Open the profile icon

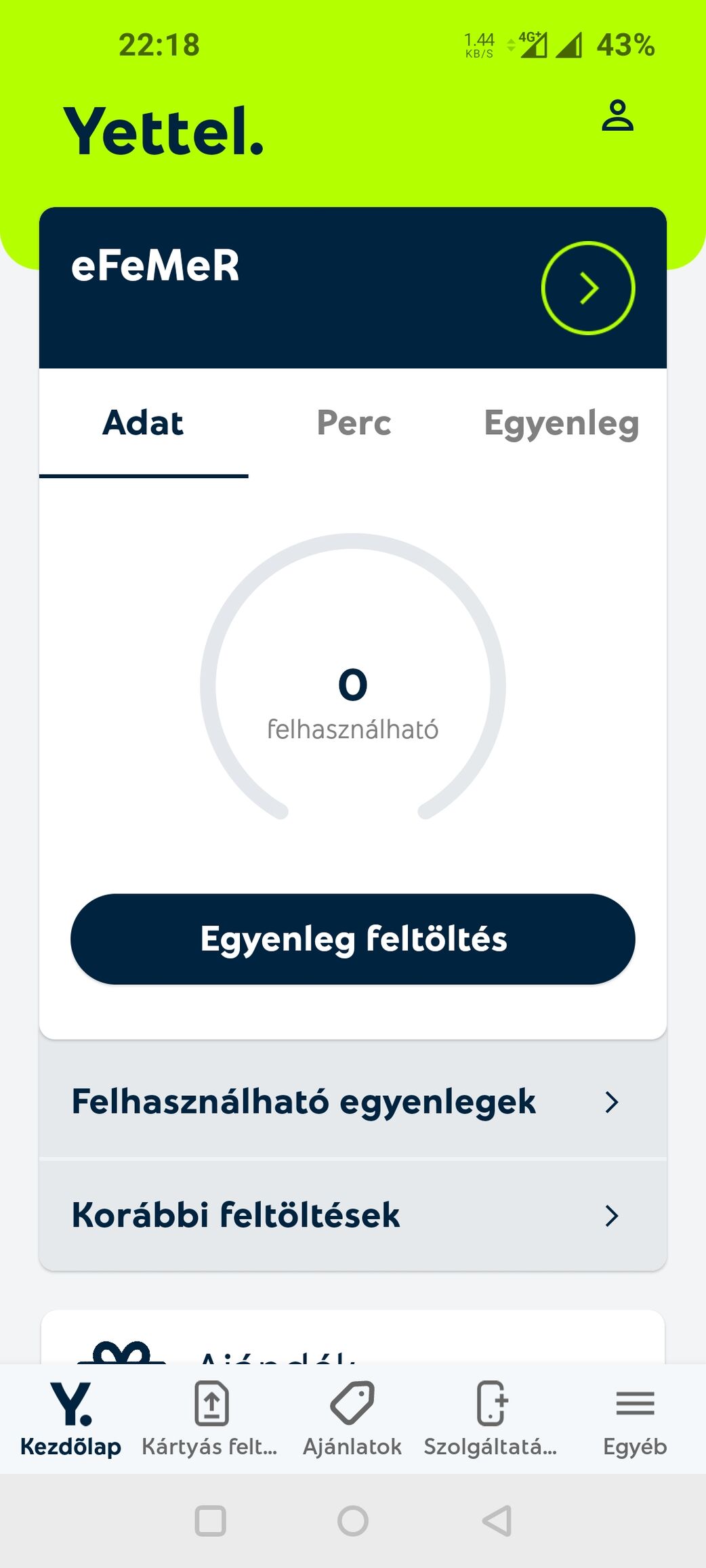(617, 116)
